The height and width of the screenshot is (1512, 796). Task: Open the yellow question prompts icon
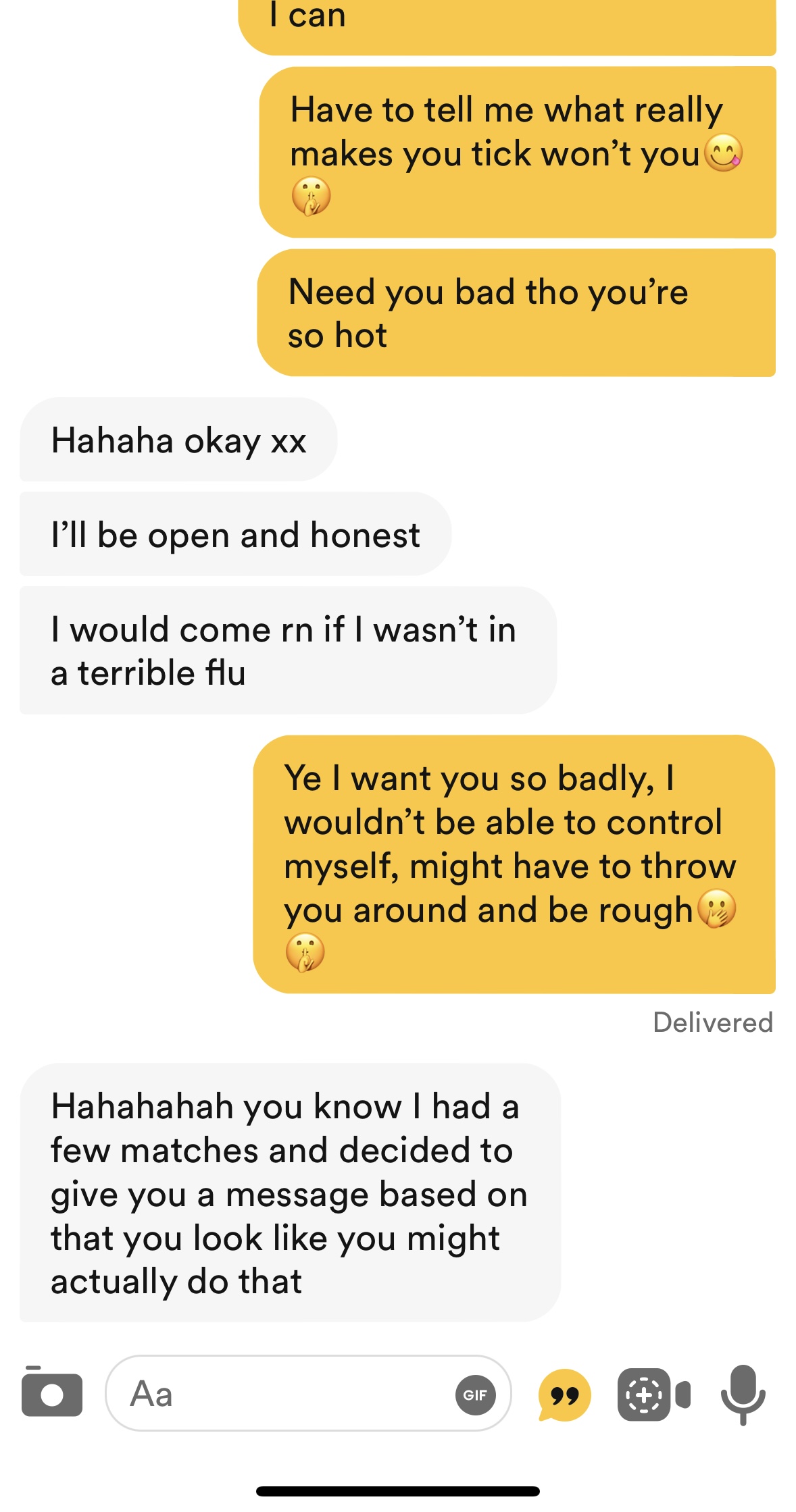(564, 1394)
